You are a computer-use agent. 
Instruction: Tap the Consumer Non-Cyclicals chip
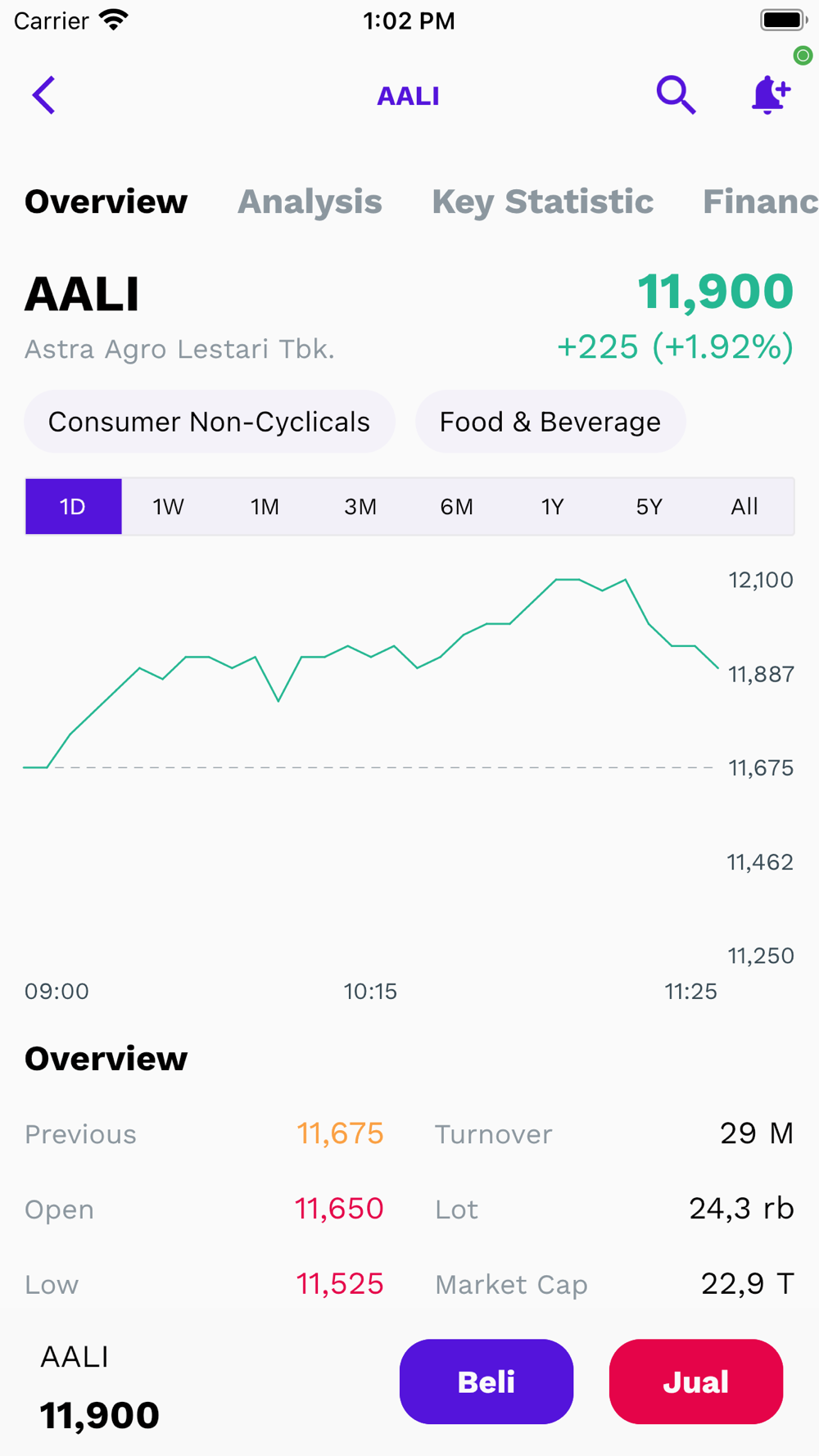[x=210, y=422]
